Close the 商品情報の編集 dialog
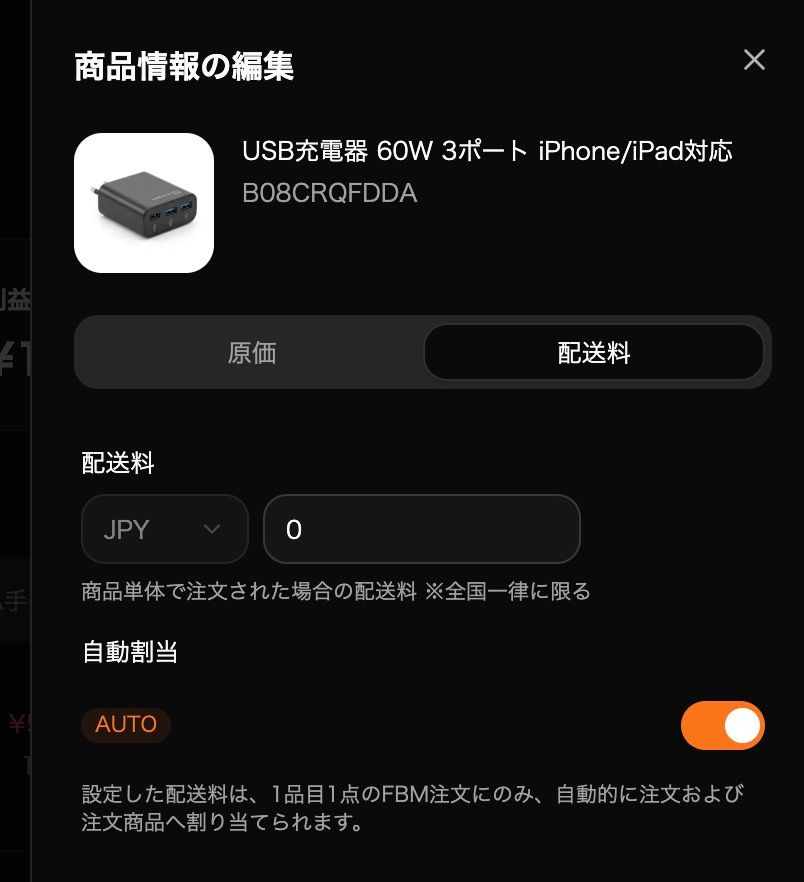Viewport: 804px width, 882px height. coord(754,60)
